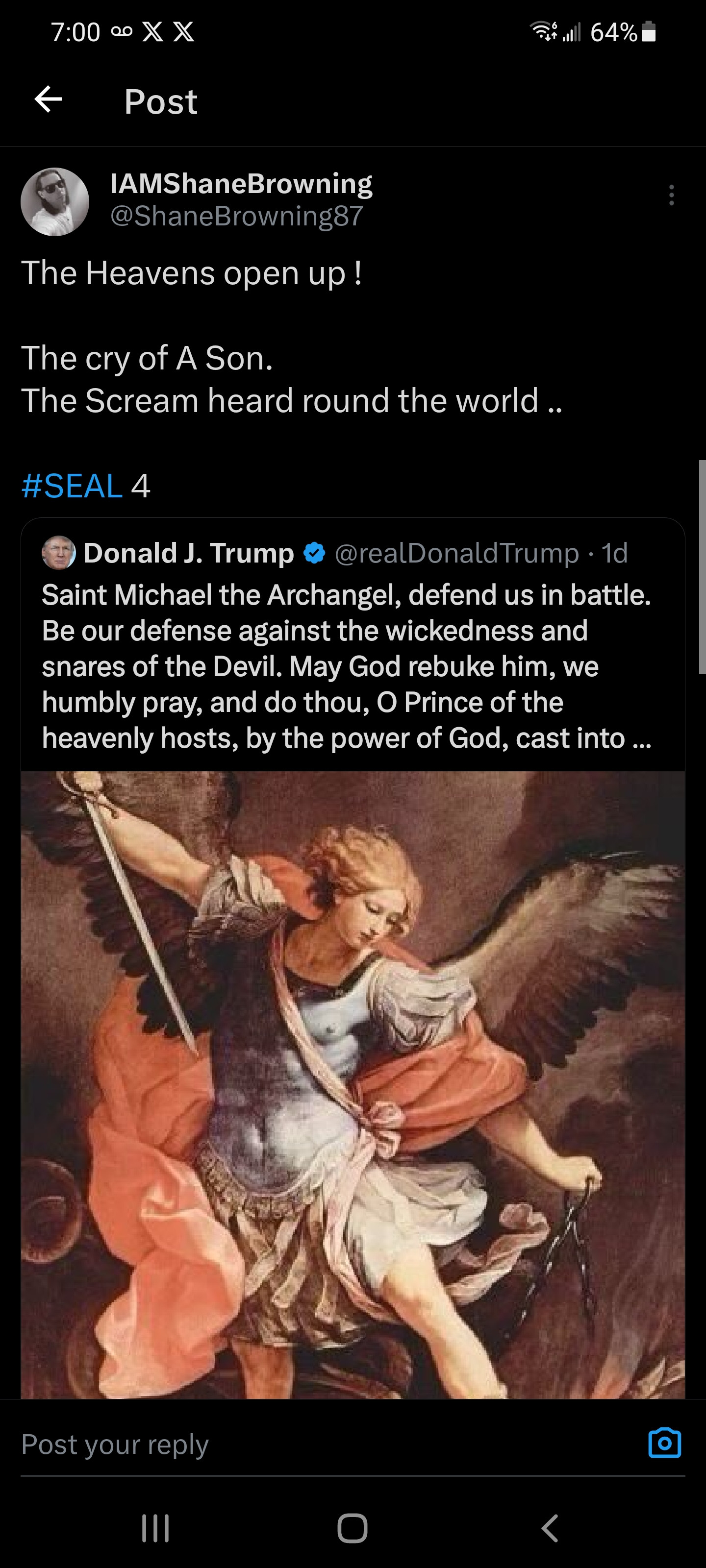Go back using the top-left arrow

[x=48, y=100]
